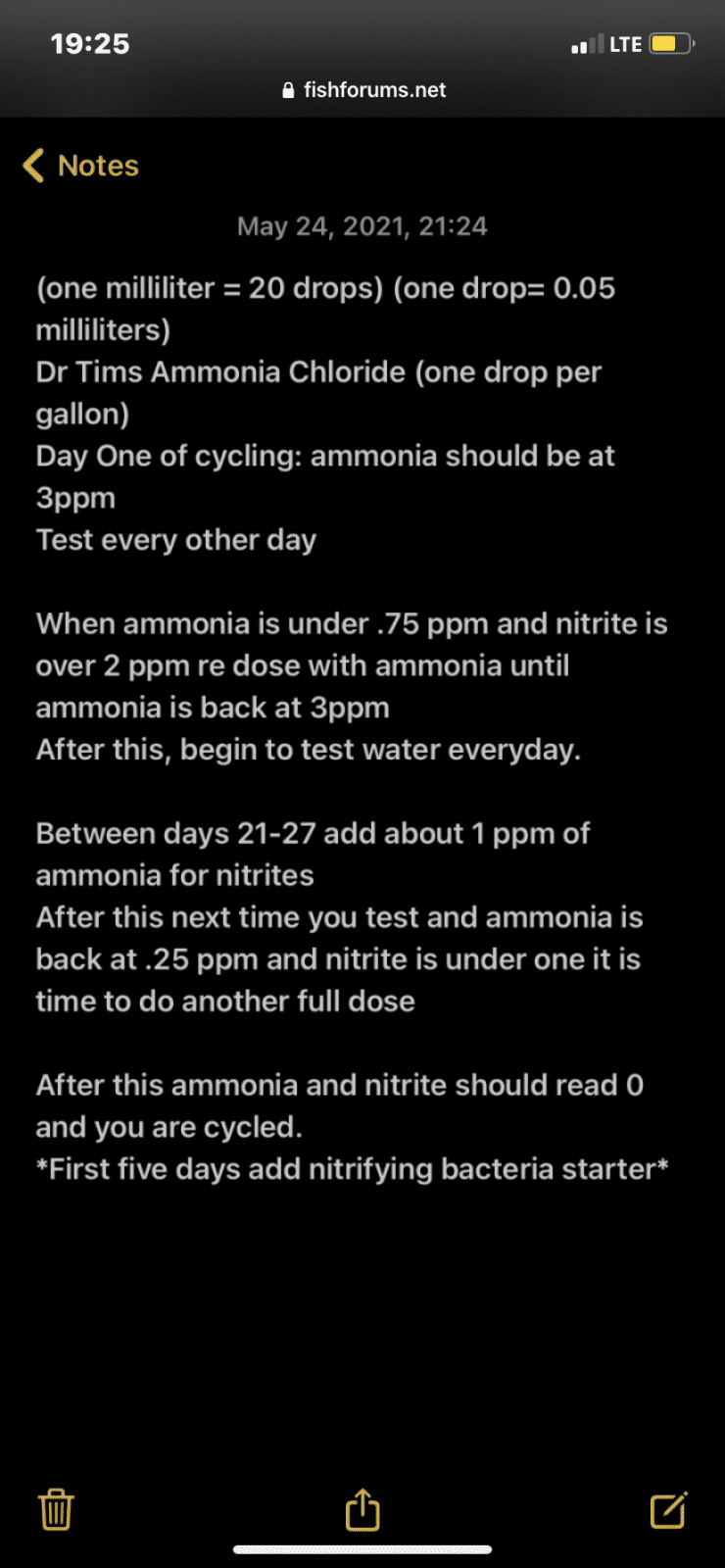Compose a new note
The width and height of the screenshot is (725, 1568).
coord(669,1509)
